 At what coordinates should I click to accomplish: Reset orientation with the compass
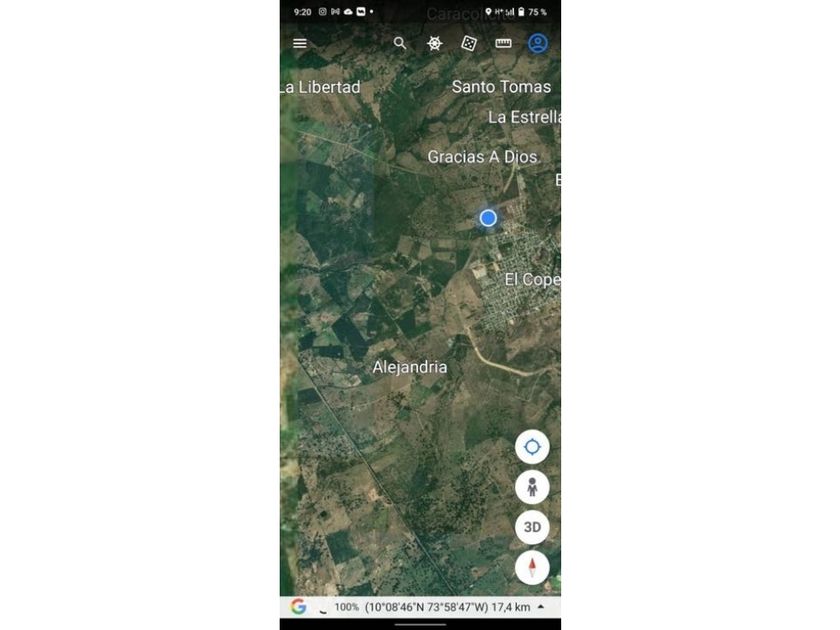(x=532, y=568)
